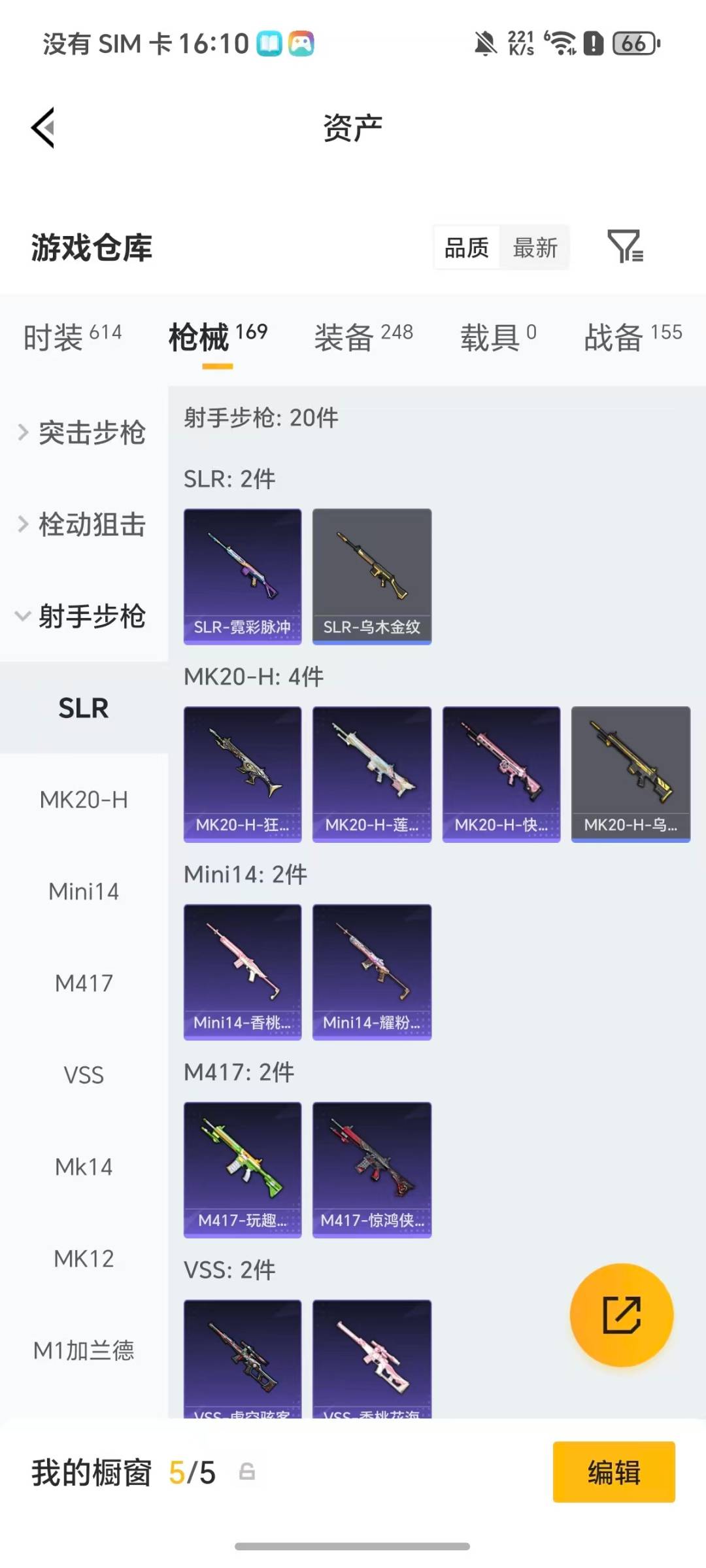Image resolution: width=706 pixels, height=1568 pixels.
Task: Open the SLR-霓彩脉冲 skin
Action: [x=243, y=576]
